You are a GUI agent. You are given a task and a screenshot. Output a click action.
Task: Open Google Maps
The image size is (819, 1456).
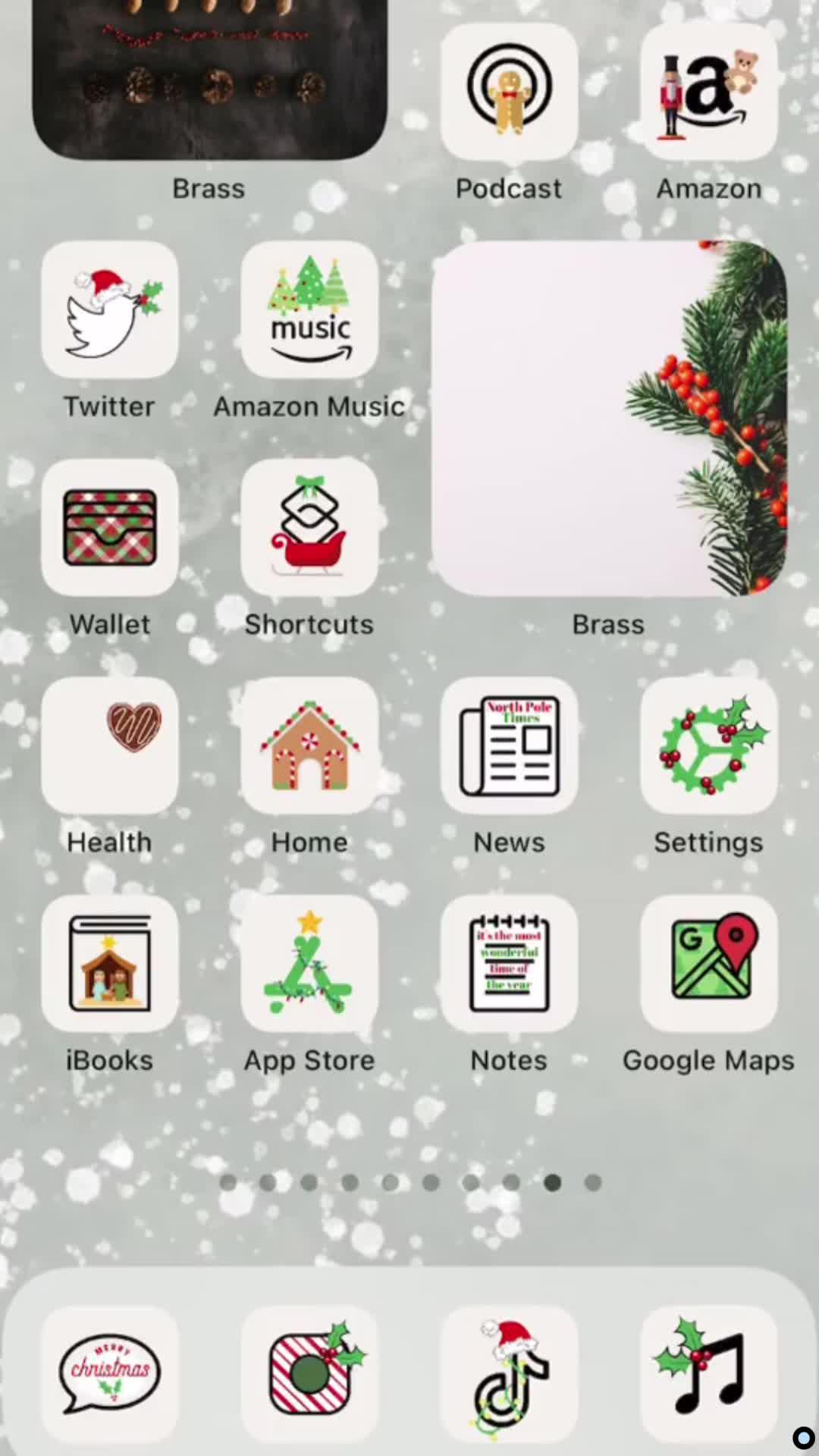(x=708, y=964)
